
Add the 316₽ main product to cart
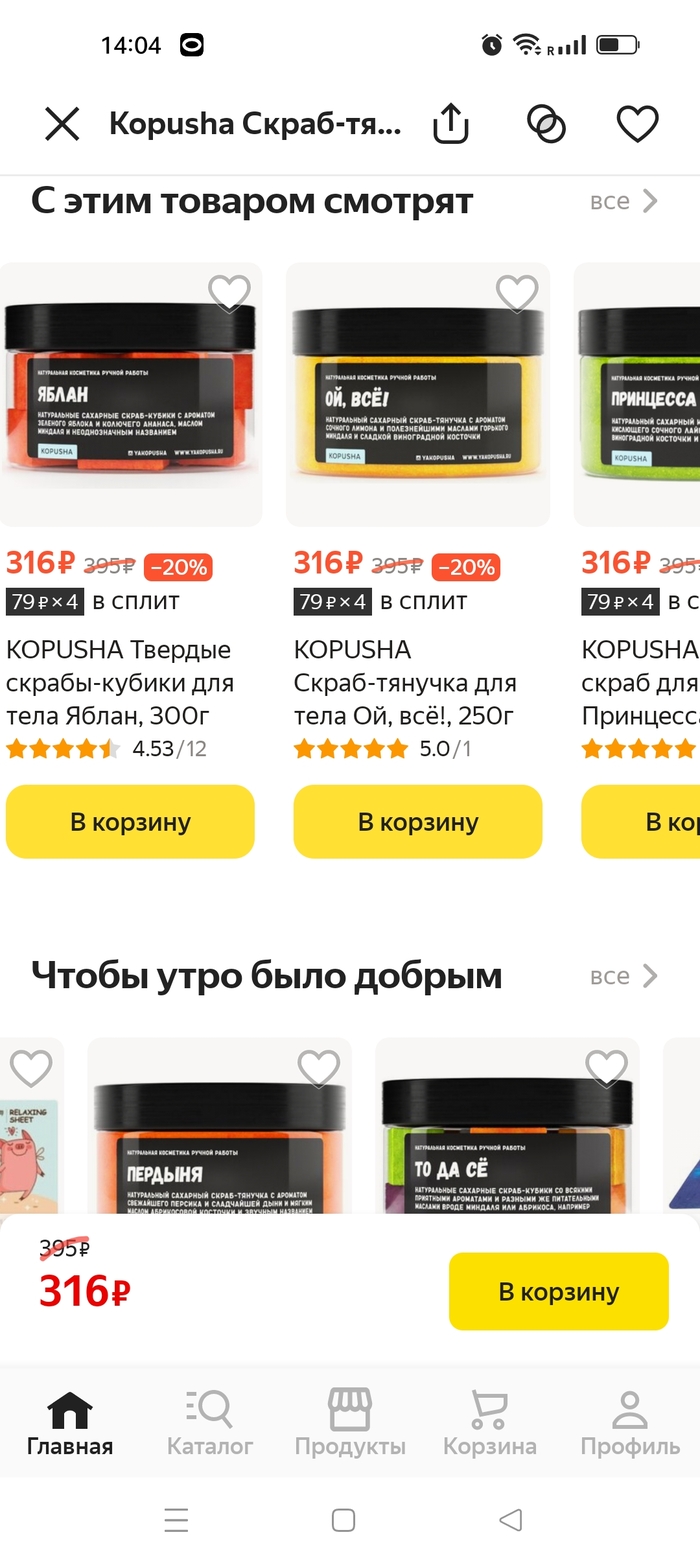(x=558, y=1291)
